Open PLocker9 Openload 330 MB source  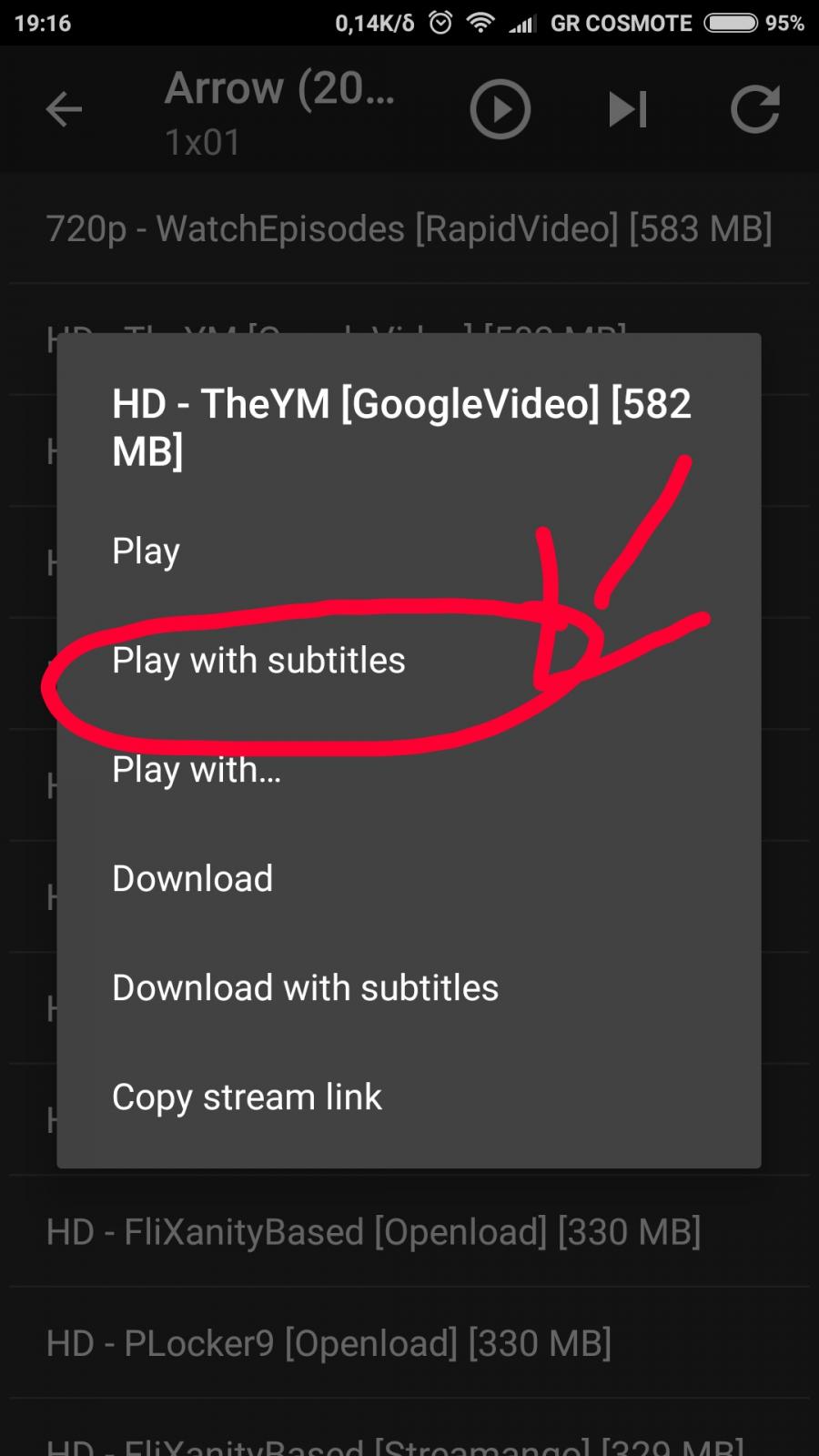pos(409,1342)
